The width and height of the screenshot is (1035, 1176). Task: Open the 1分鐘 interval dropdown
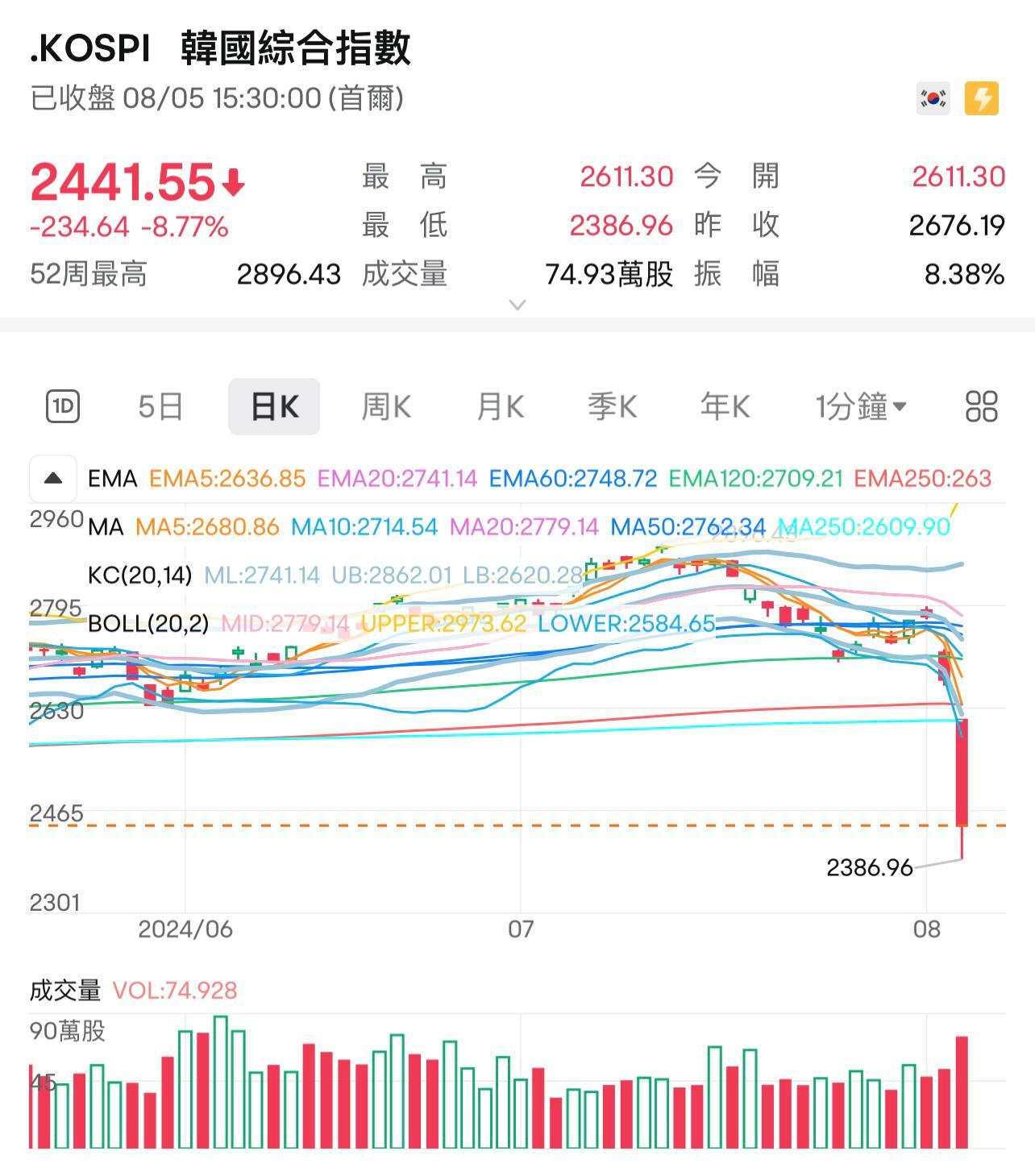pyautogui.click(x=861, y=406)
